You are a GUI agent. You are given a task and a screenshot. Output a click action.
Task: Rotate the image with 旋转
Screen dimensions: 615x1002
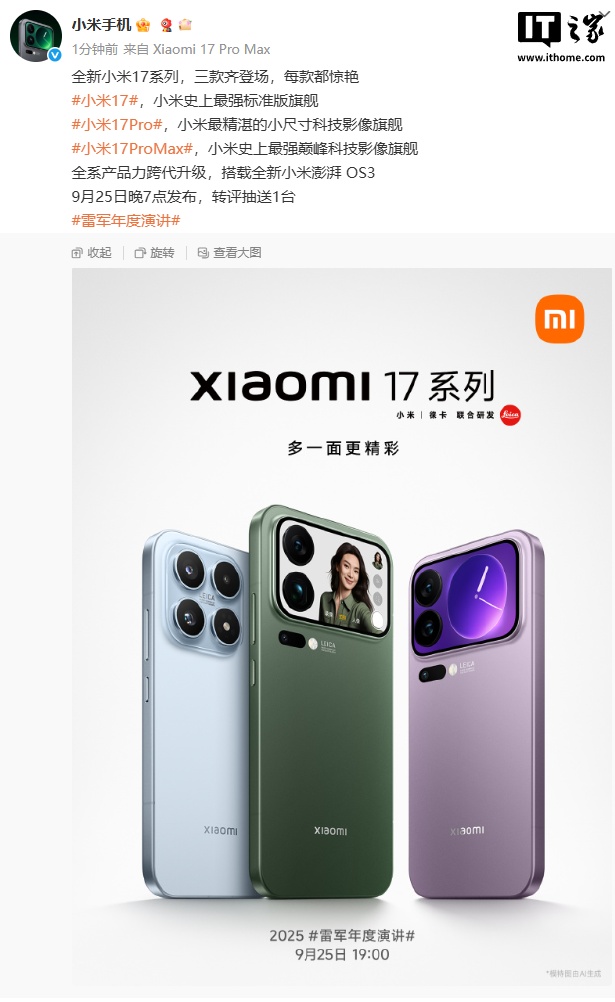tap(154, 253)
